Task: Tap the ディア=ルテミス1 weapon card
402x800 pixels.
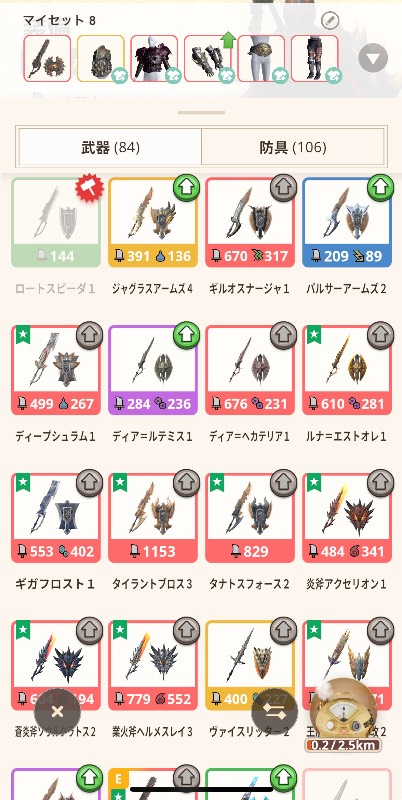Action: tap(153, 370)
